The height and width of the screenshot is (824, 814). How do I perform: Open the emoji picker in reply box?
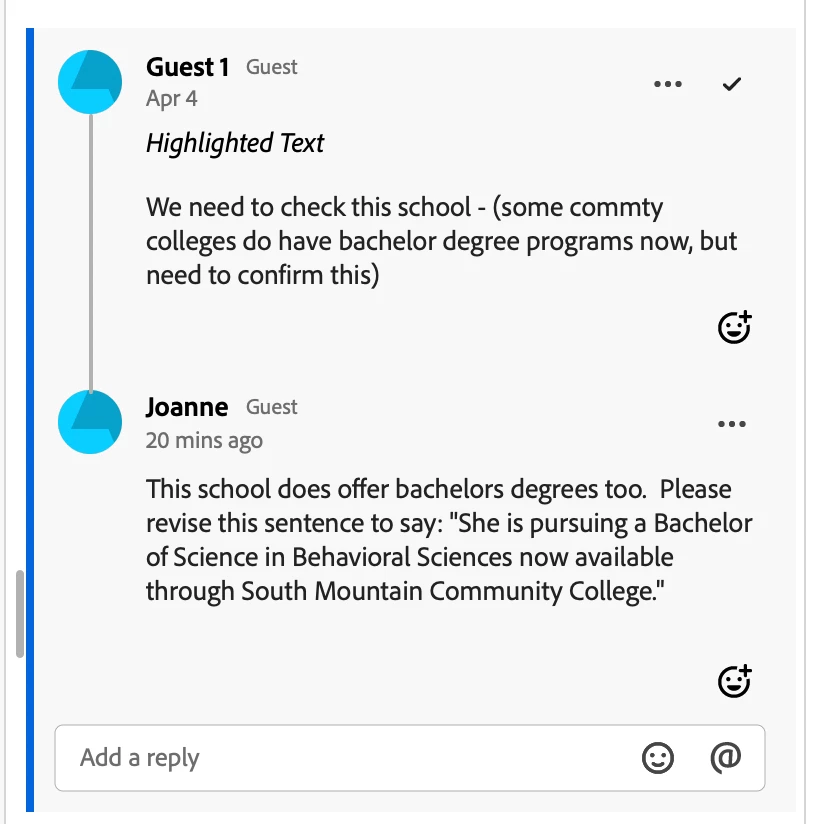[657, 758]
